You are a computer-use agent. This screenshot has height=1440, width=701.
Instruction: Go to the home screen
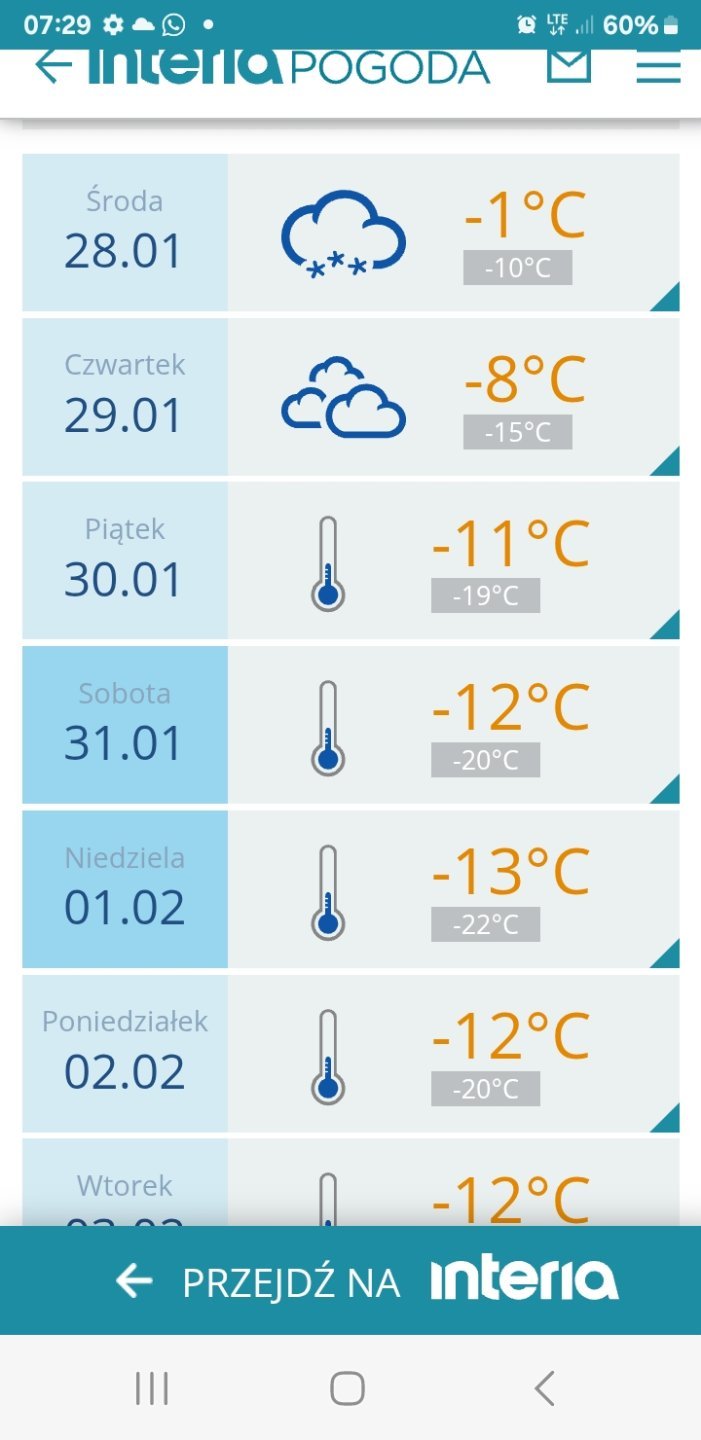point(347,1388)
